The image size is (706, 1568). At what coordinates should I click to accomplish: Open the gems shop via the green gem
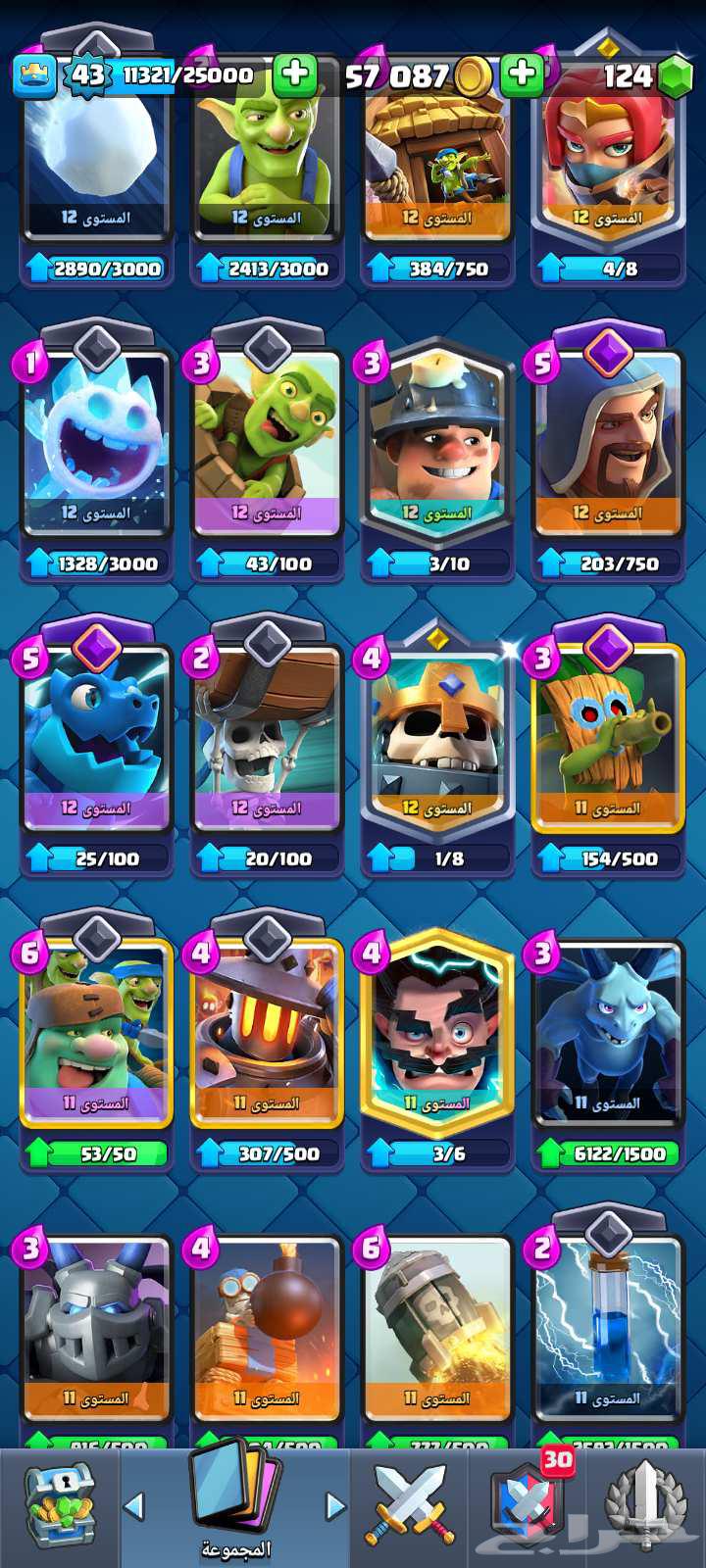[x=674, y=77]
